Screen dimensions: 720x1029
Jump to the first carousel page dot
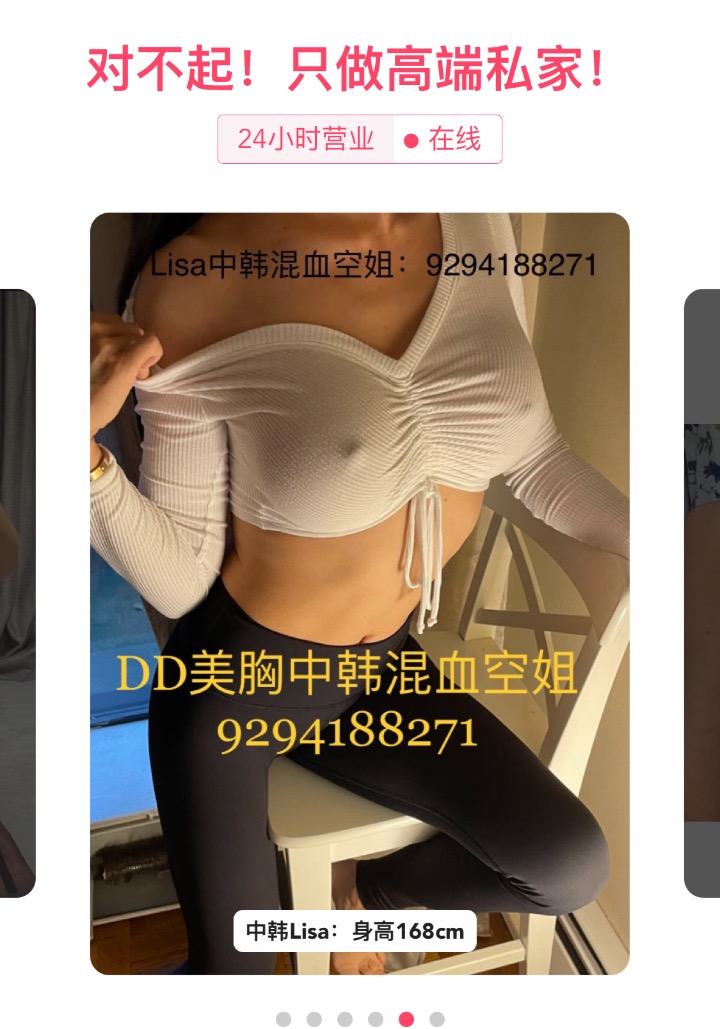(x=284, y=1019)
